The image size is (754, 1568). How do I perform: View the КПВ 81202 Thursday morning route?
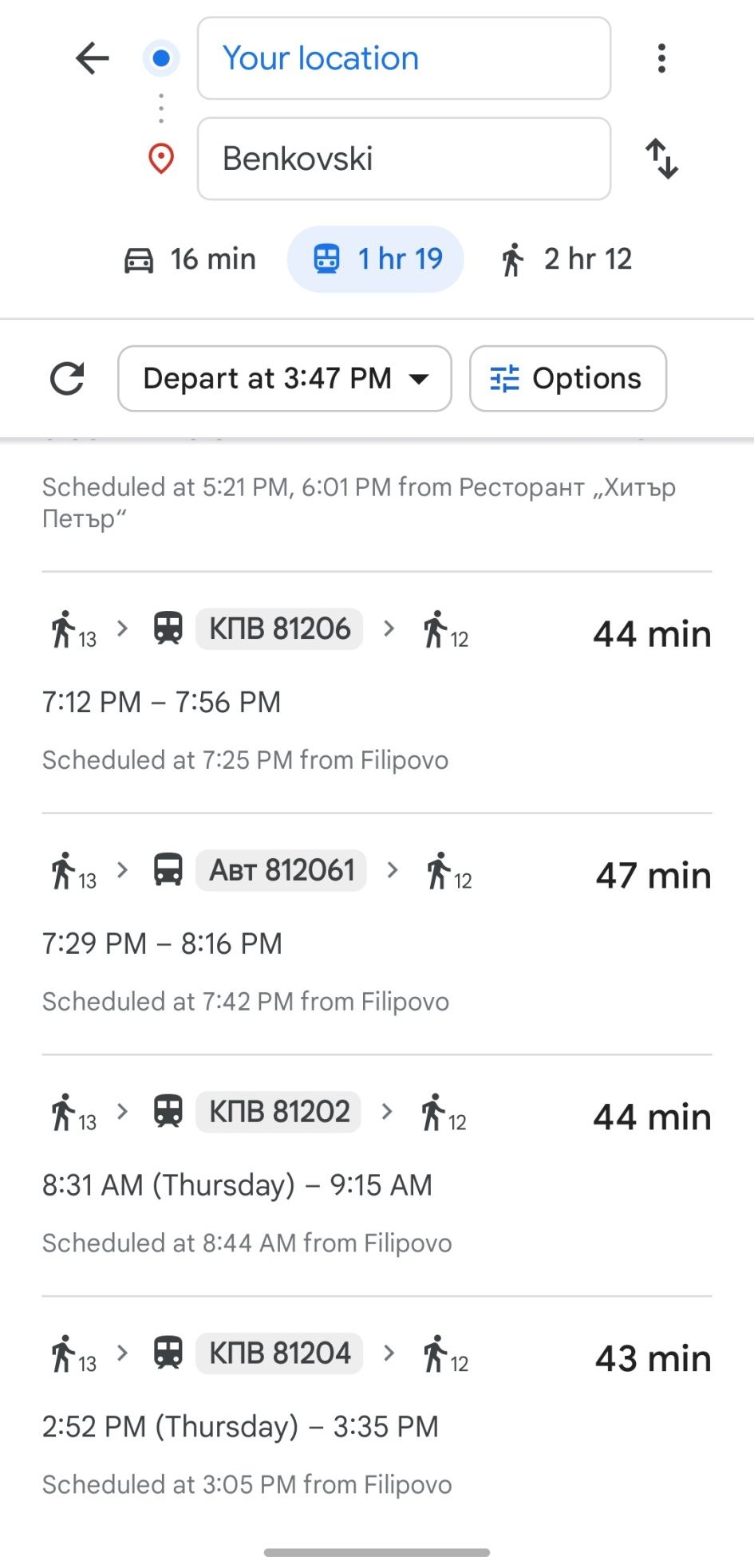(x=376, y=1175)
